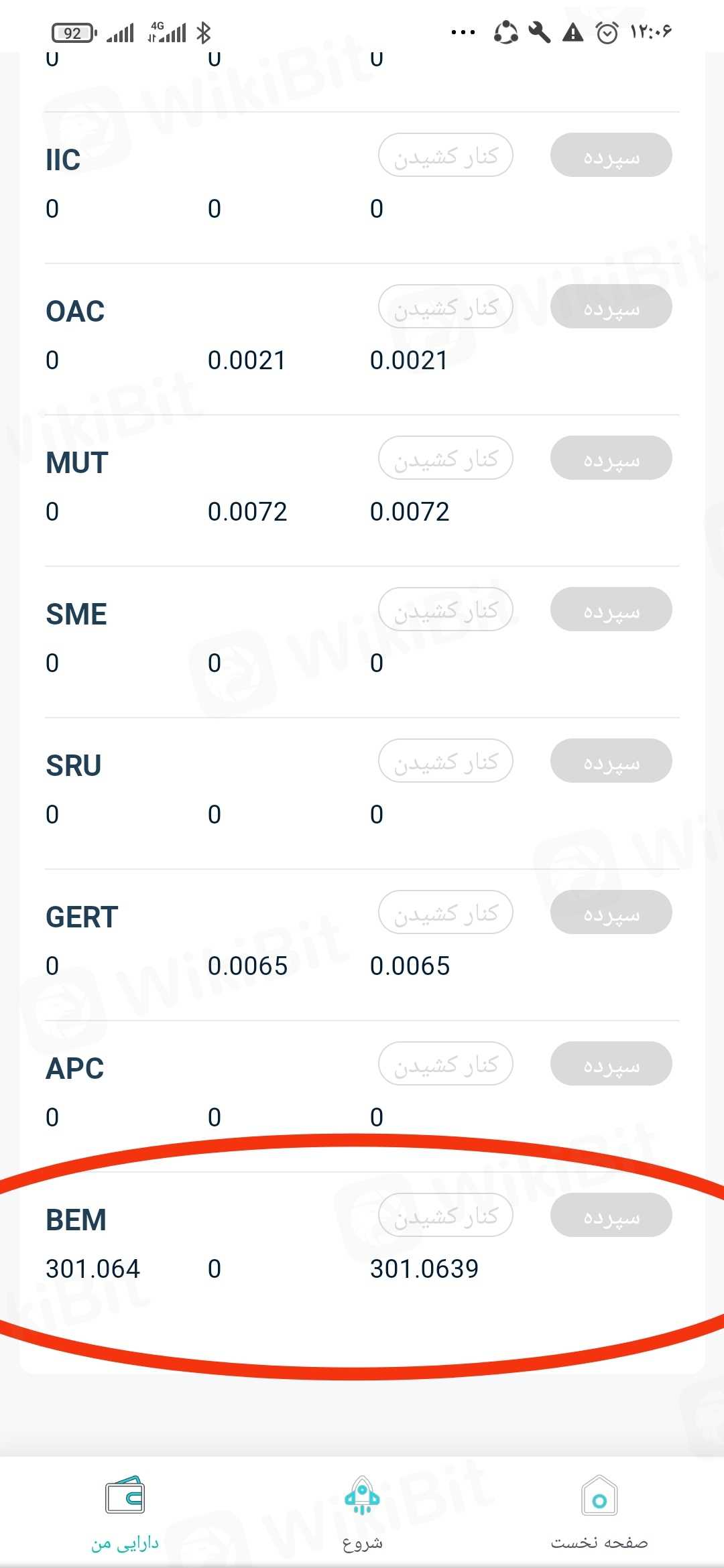Withdraw (کنار کشیدن) from SRU
The width and height of the screenshot is (724, 1568).
pos(446,761)
